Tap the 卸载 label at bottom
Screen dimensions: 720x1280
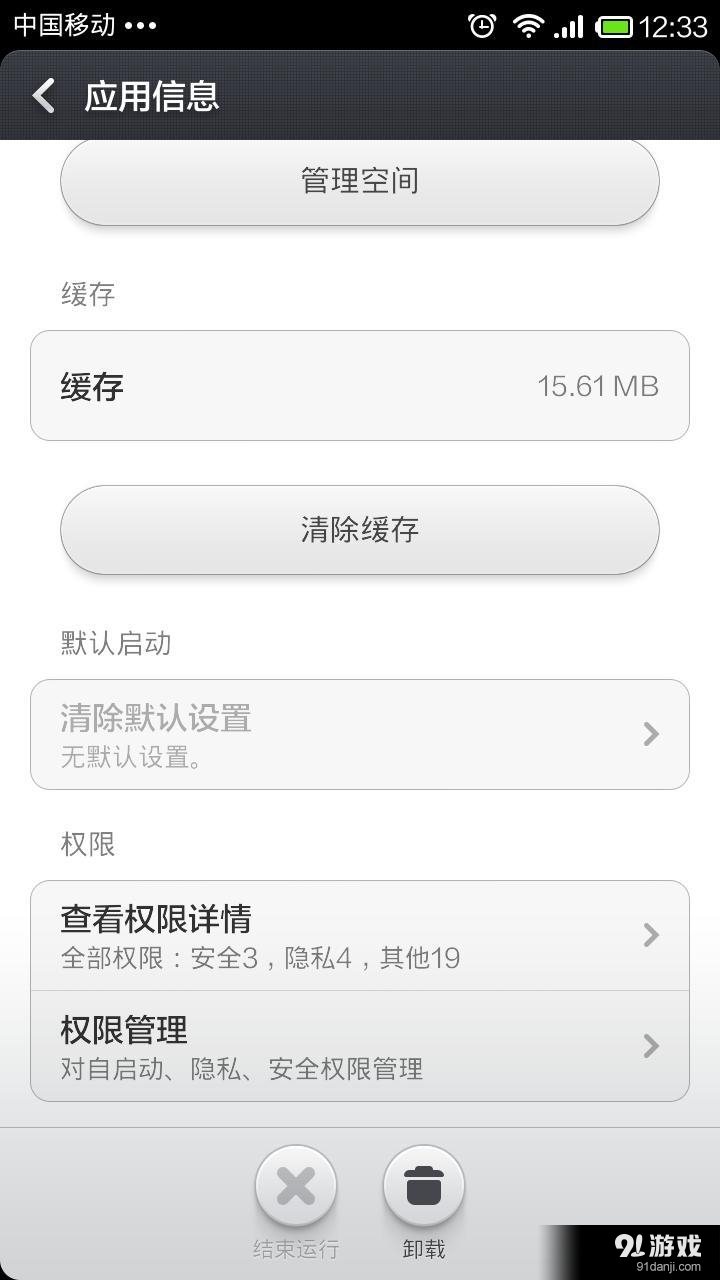(x=424, y=1249)
